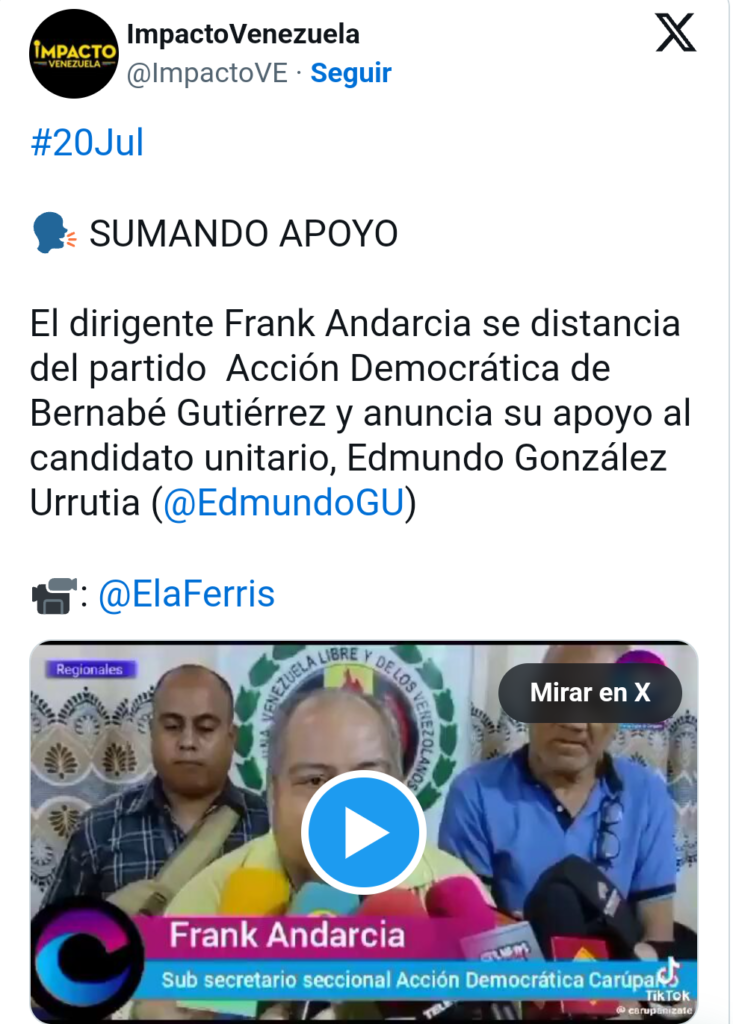
Task: Open the #20Jul hashtag
Action: [88, 143]
